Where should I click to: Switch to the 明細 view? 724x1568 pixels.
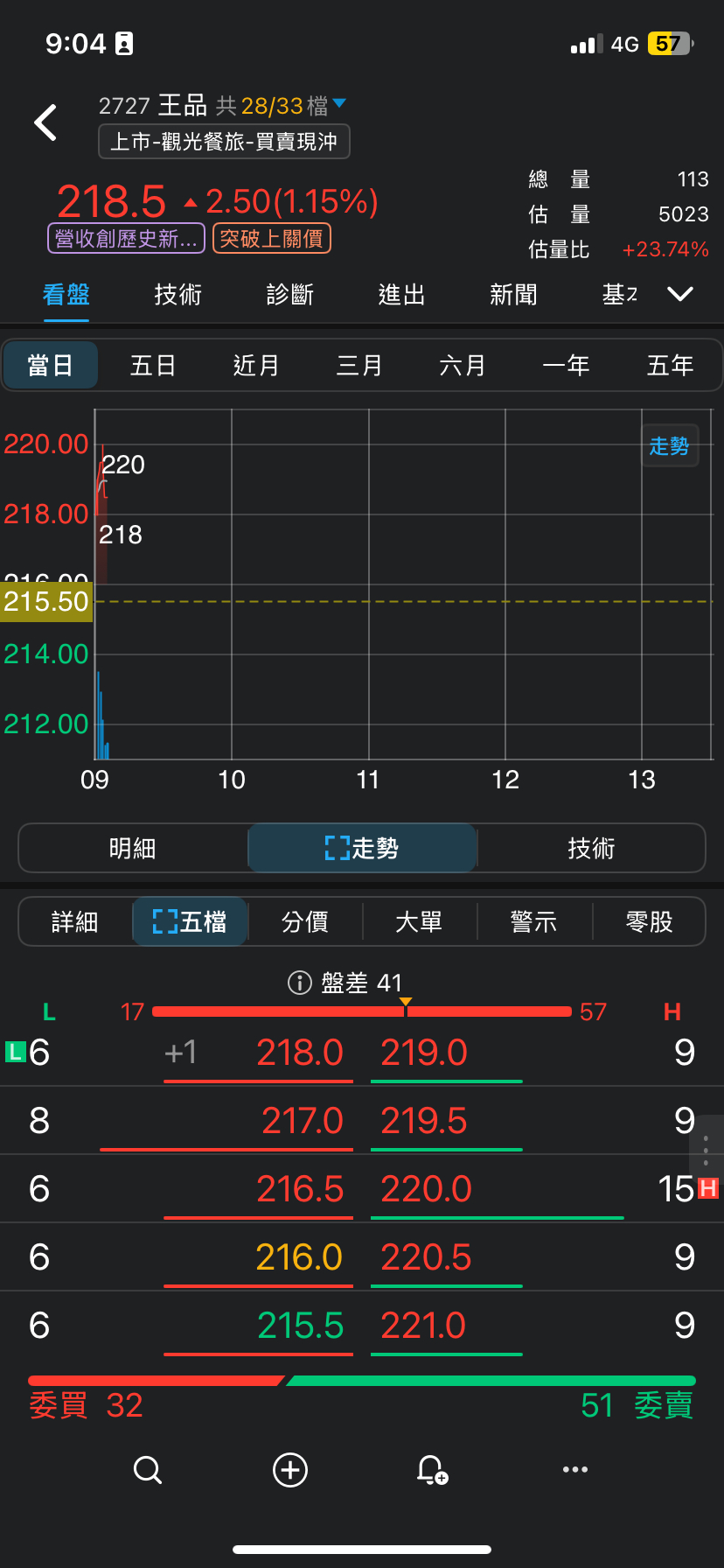133,848
